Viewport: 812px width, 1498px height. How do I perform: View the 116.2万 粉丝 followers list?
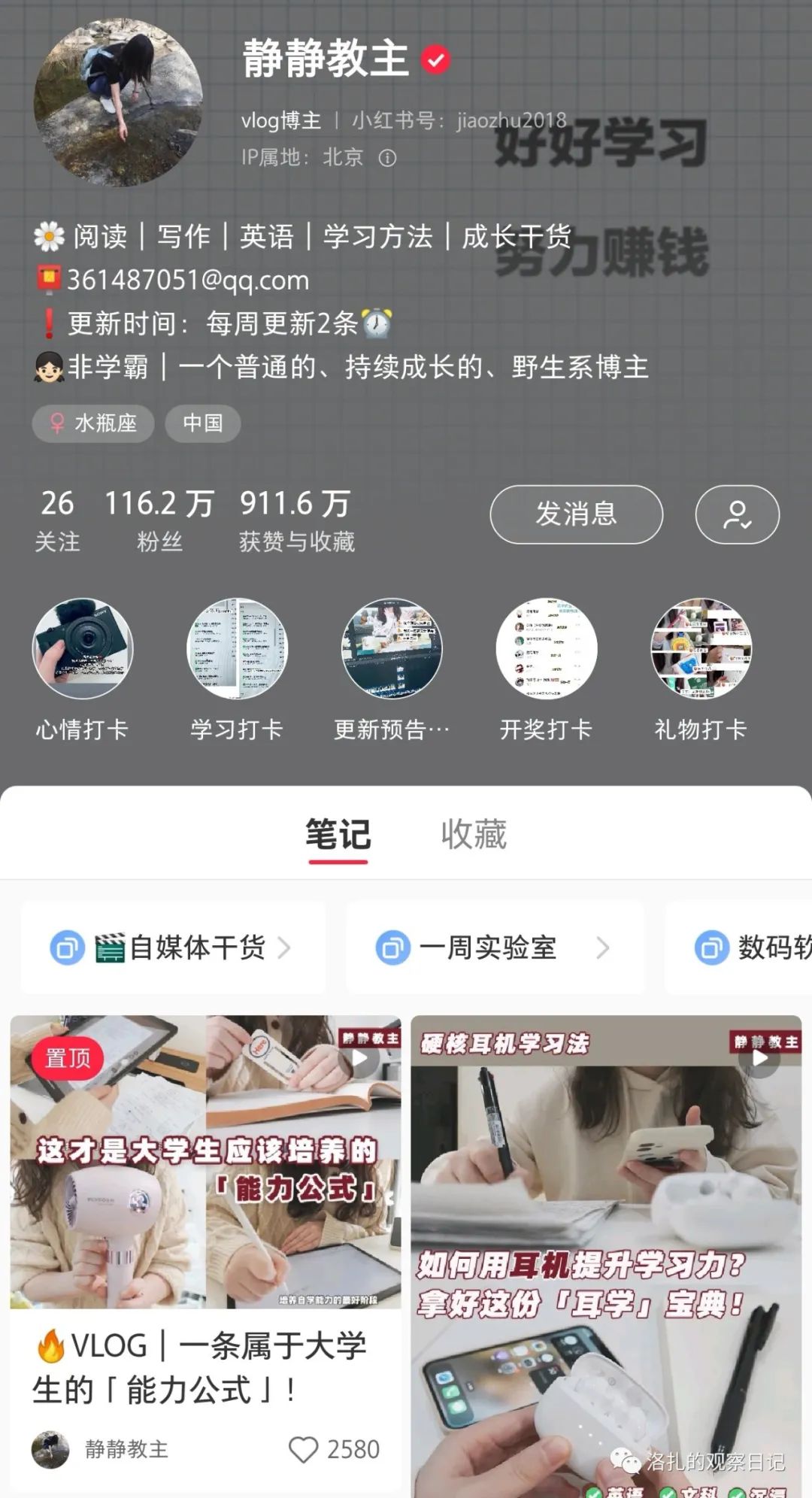click(159, 520)
